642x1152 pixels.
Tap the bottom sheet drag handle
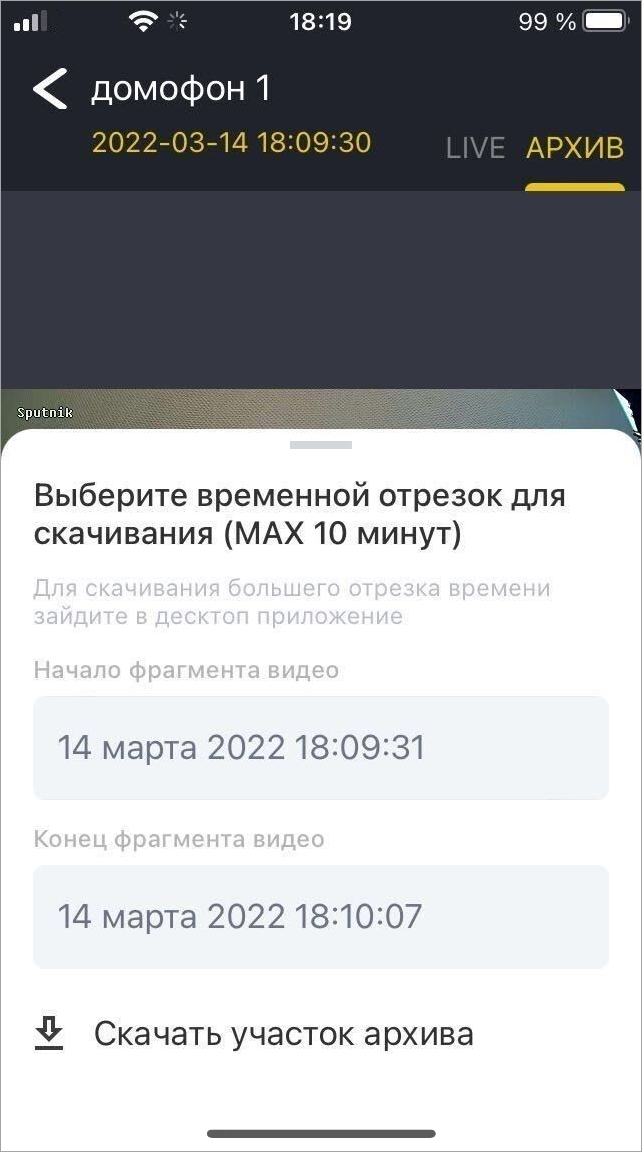tap(321, 445)
